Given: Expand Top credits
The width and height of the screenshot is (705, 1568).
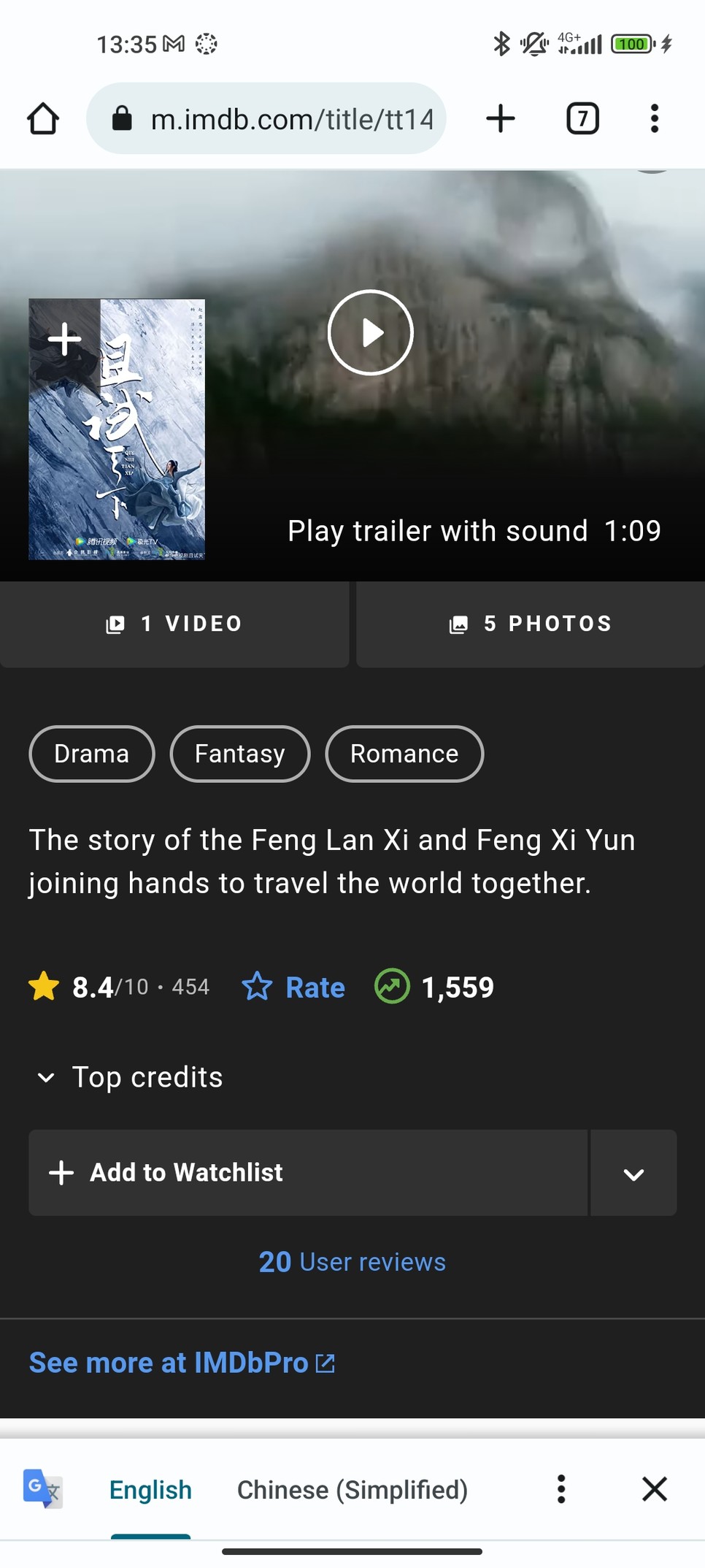Looking at the screenshot, I should tap(131, 1077).
